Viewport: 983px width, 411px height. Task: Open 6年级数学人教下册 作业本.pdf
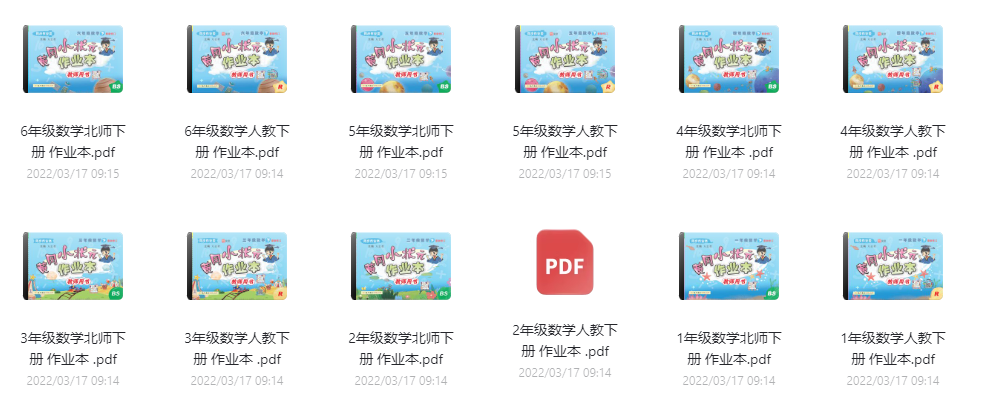point(237,60)
